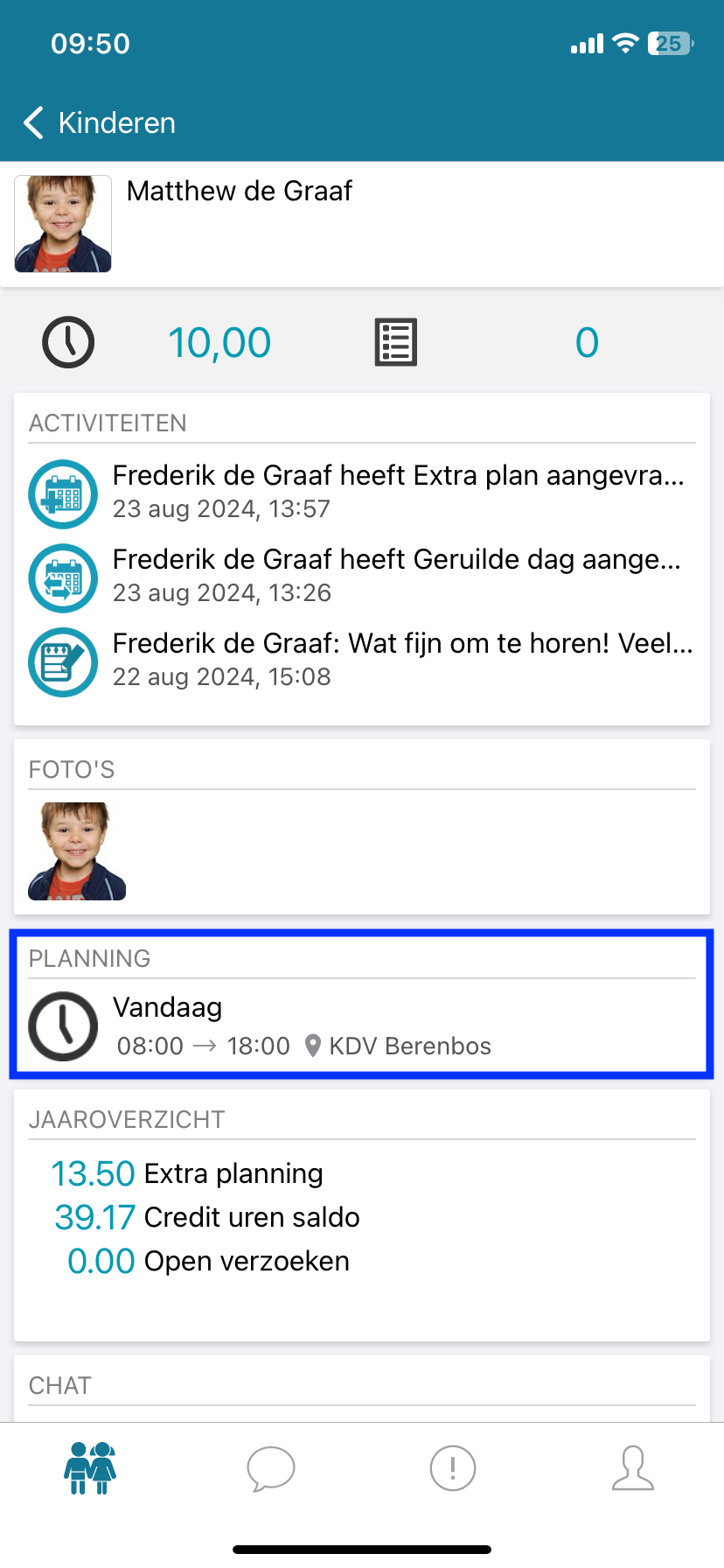
Task: Open the exclamation alerts tab
Action: 452,1467
